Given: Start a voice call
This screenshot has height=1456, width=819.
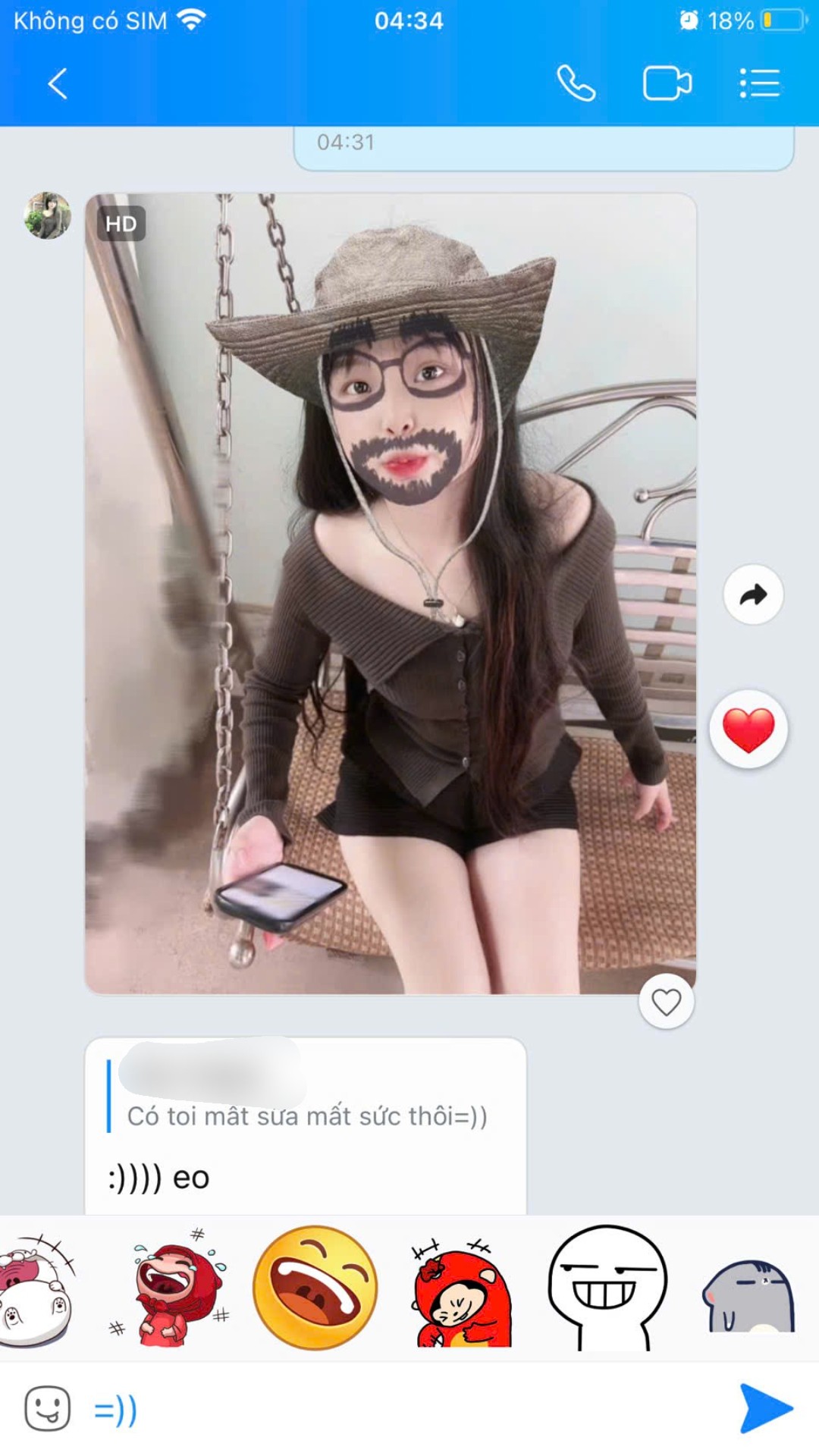Looking at the screenshot, I should pos(576,83).
